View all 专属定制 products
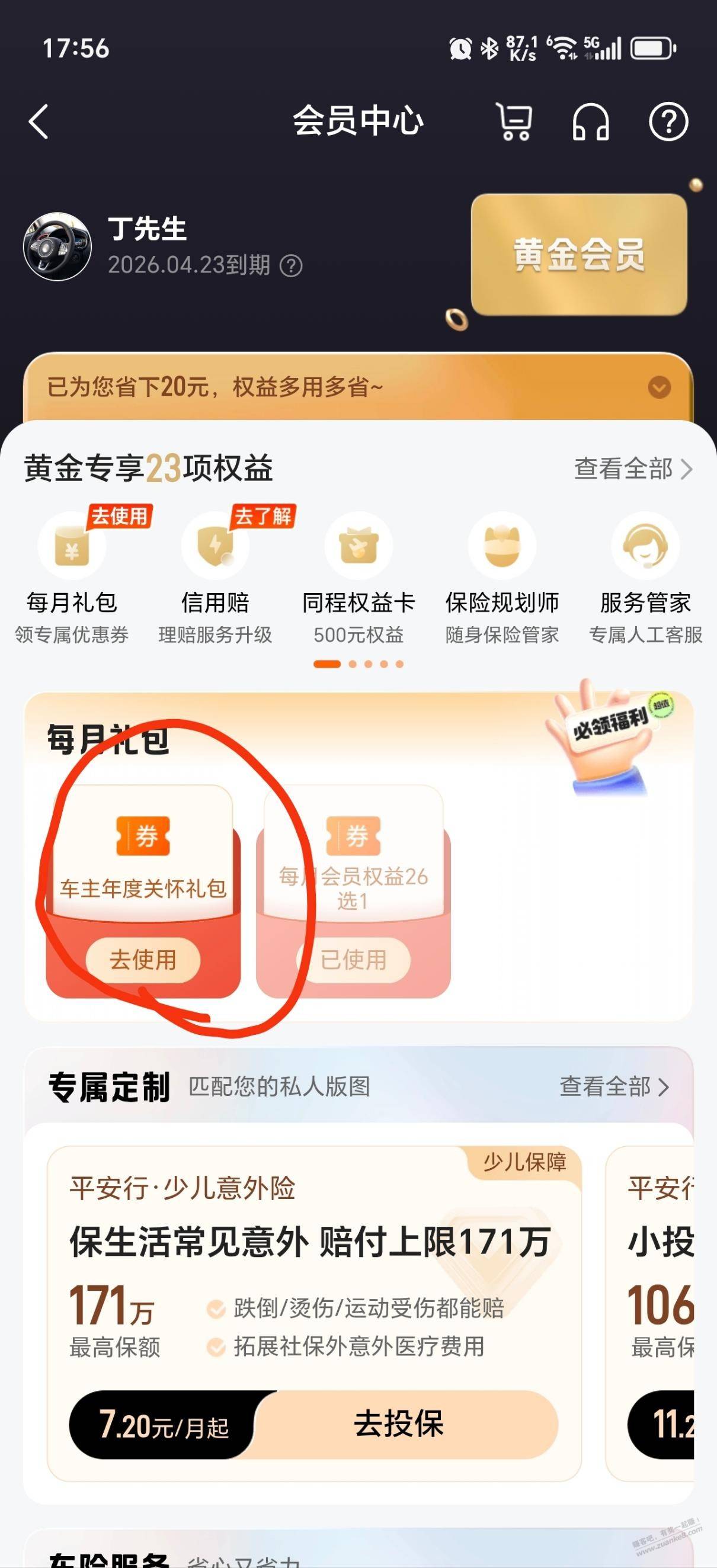717x1568 pixels. tap(613, 1086)
